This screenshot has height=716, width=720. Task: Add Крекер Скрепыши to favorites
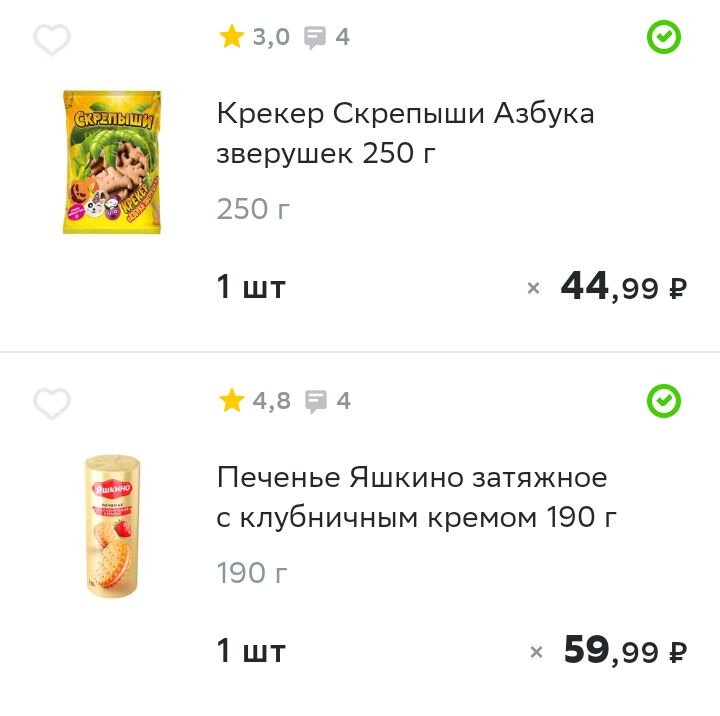click(52, 40)
